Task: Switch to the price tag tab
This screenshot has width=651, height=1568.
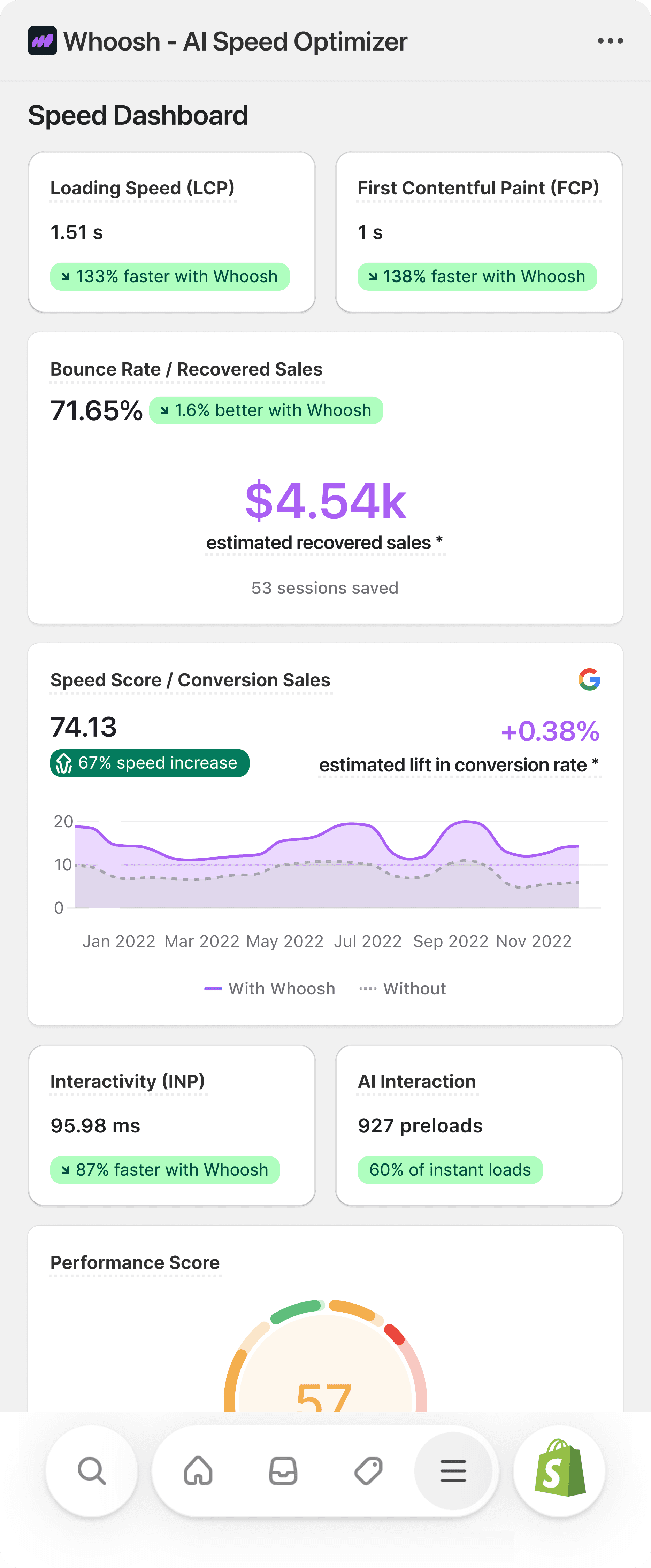Action: [x=368, y=1471]
